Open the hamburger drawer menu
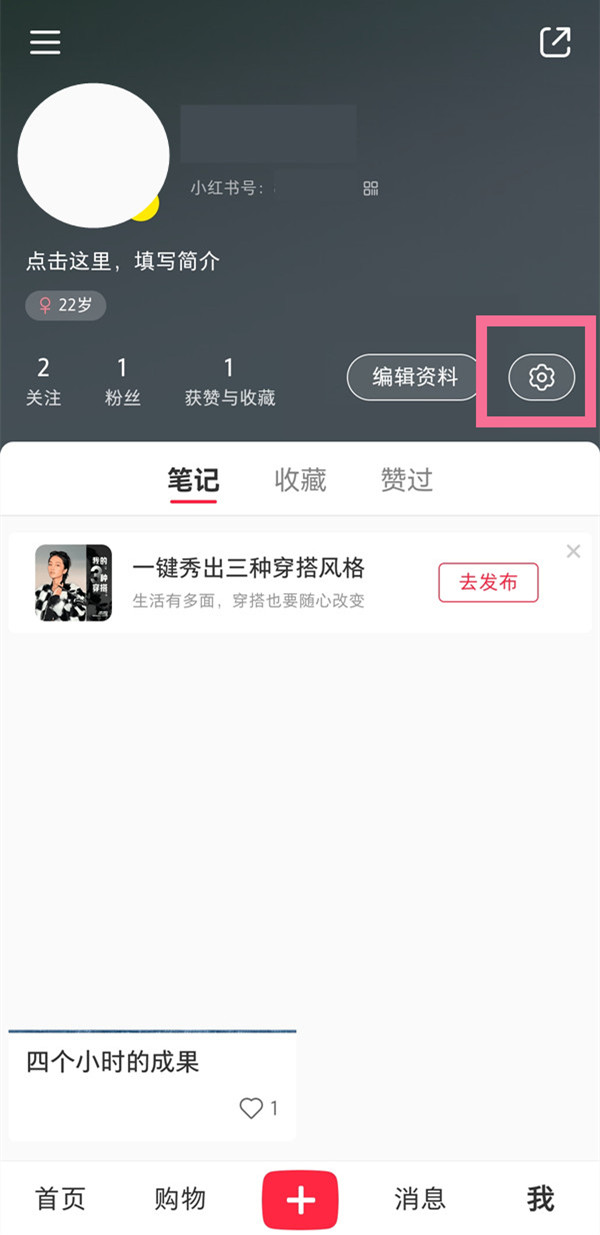 [45, 42]
